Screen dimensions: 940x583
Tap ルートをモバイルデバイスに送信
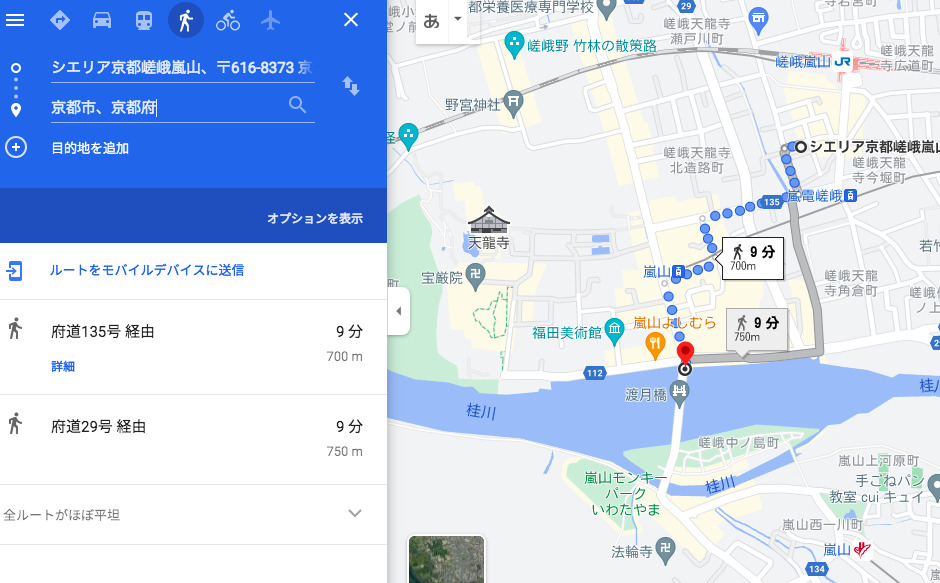click(x=146, y=270)
